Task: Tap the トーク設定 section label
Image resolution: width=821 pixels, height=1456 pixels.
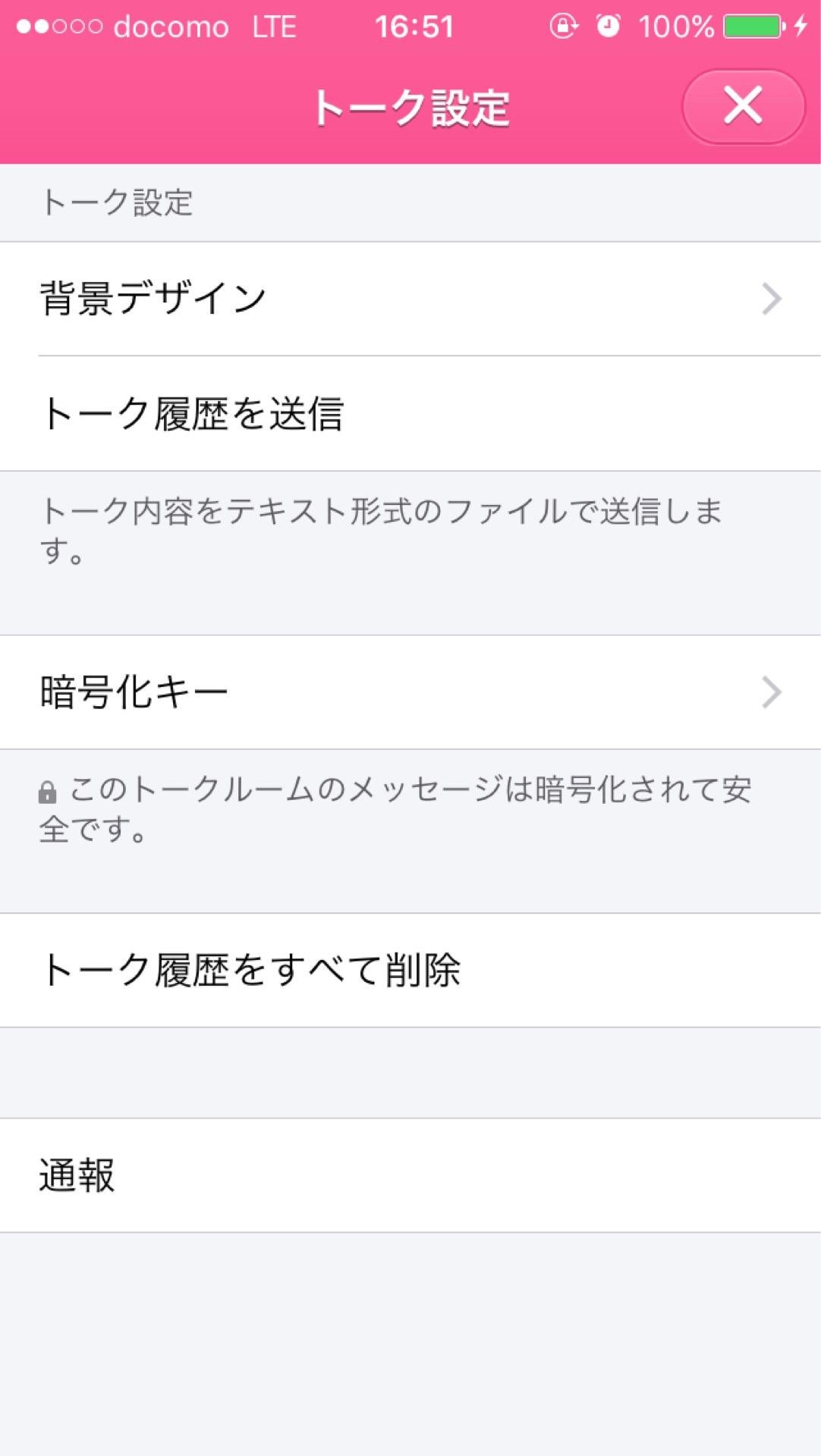Action: [x=118, y=199]
